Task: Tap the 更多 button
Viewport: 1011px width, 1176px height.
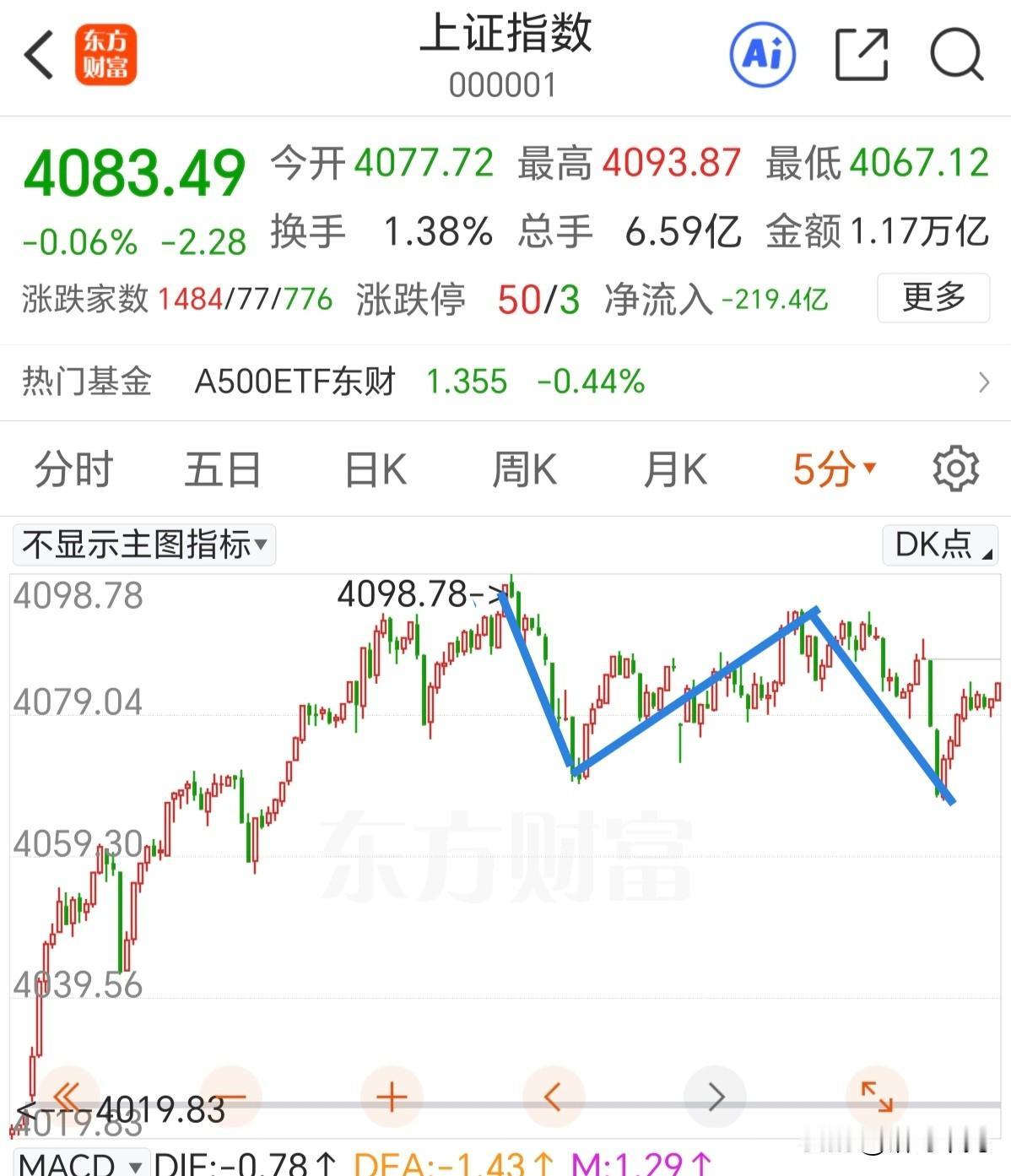Action: (933, 297)
